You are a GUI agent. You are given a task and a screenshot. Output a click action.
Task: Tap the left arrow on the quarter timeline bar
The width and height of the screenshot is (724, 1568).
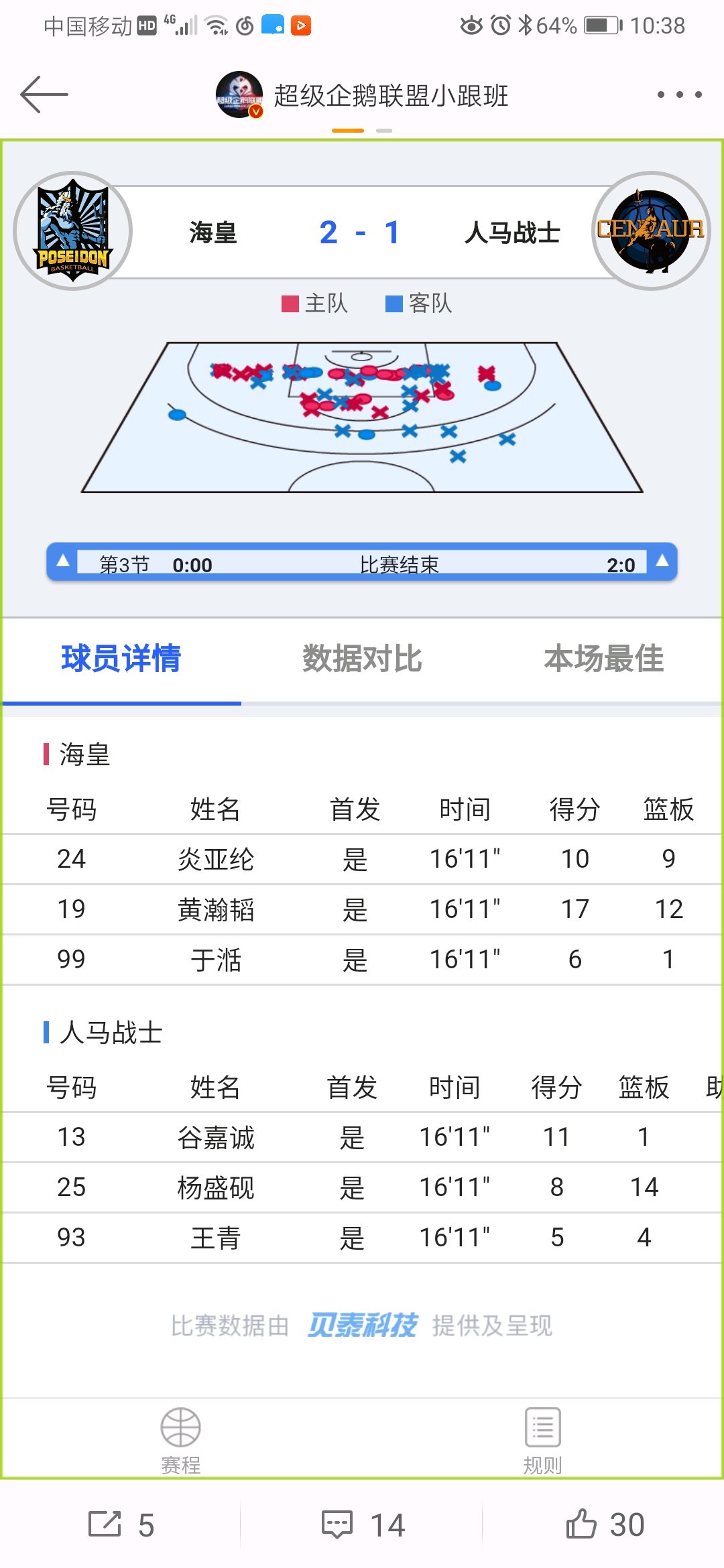point(63,561)
